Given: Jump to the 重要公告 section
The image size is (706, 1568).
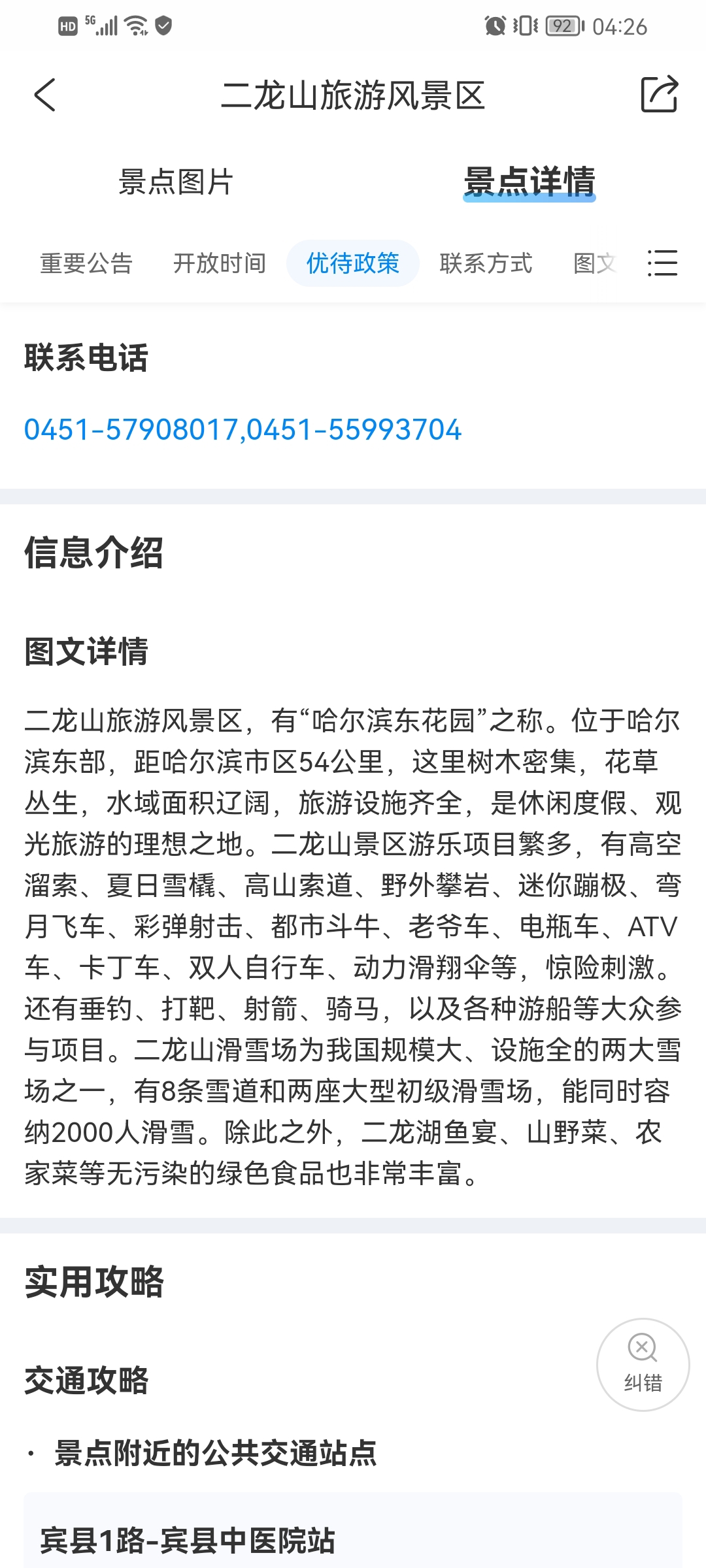Looking at the screenshot, I should [x=86, y=263].
